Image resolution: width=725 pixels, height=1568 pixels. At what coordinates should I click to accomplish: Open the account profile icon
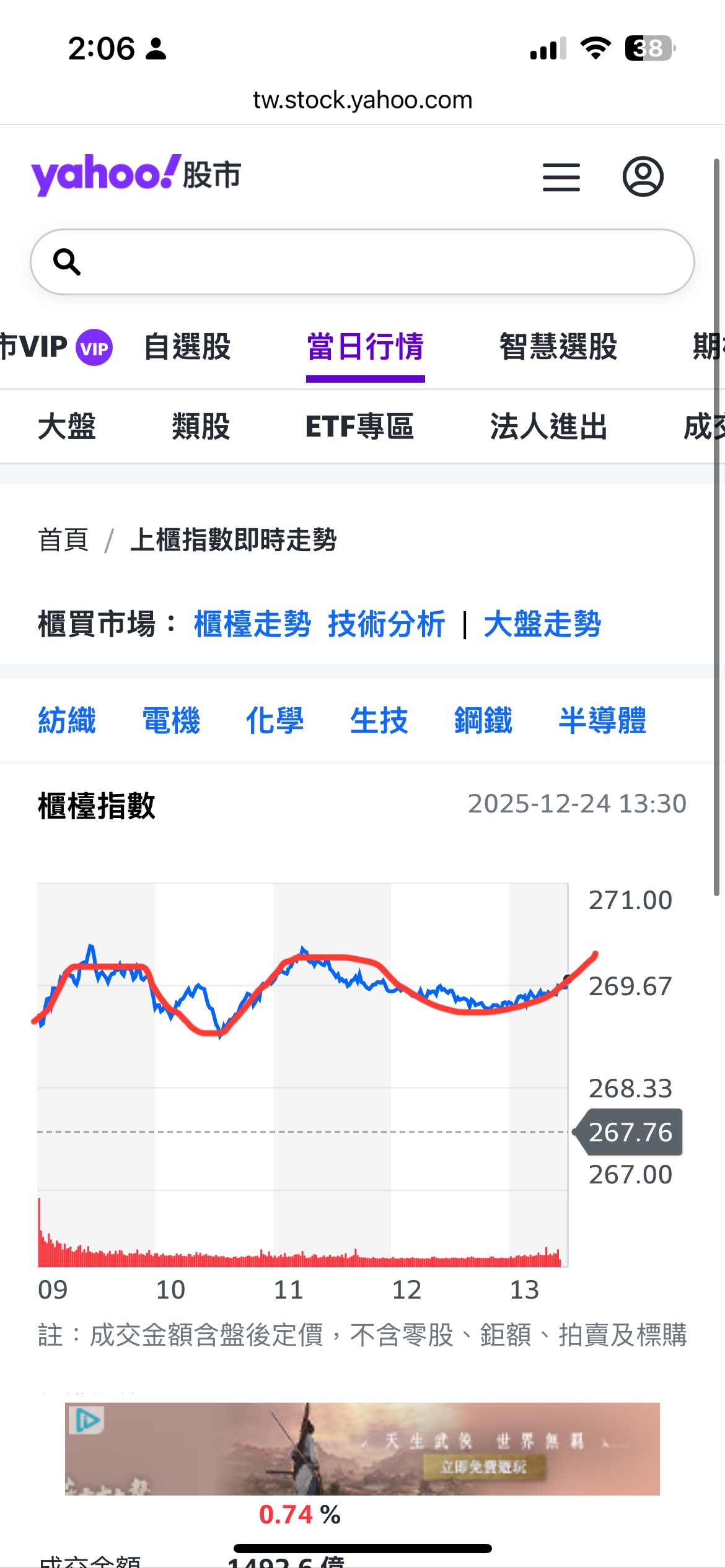point(644,178)
